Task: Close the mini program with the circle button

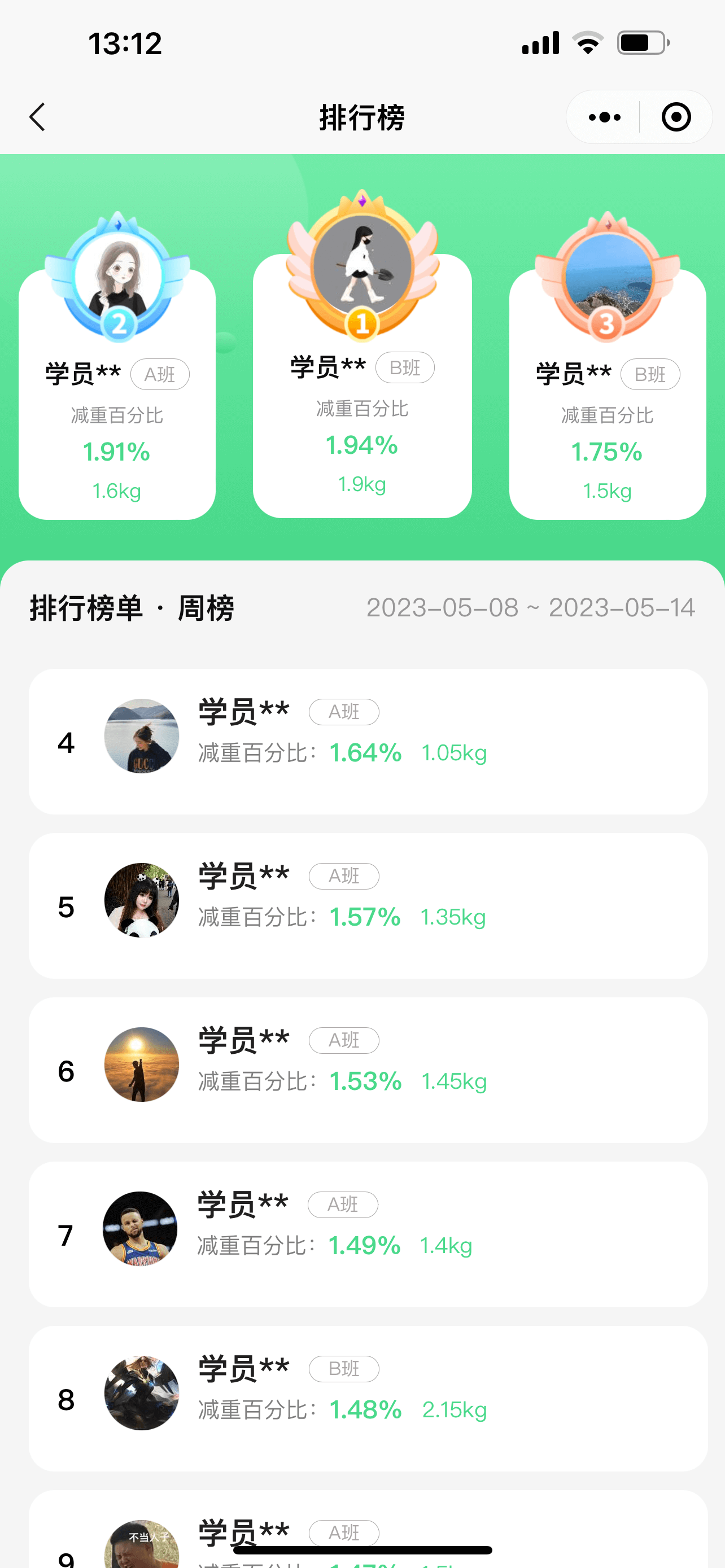Action: 676,117
